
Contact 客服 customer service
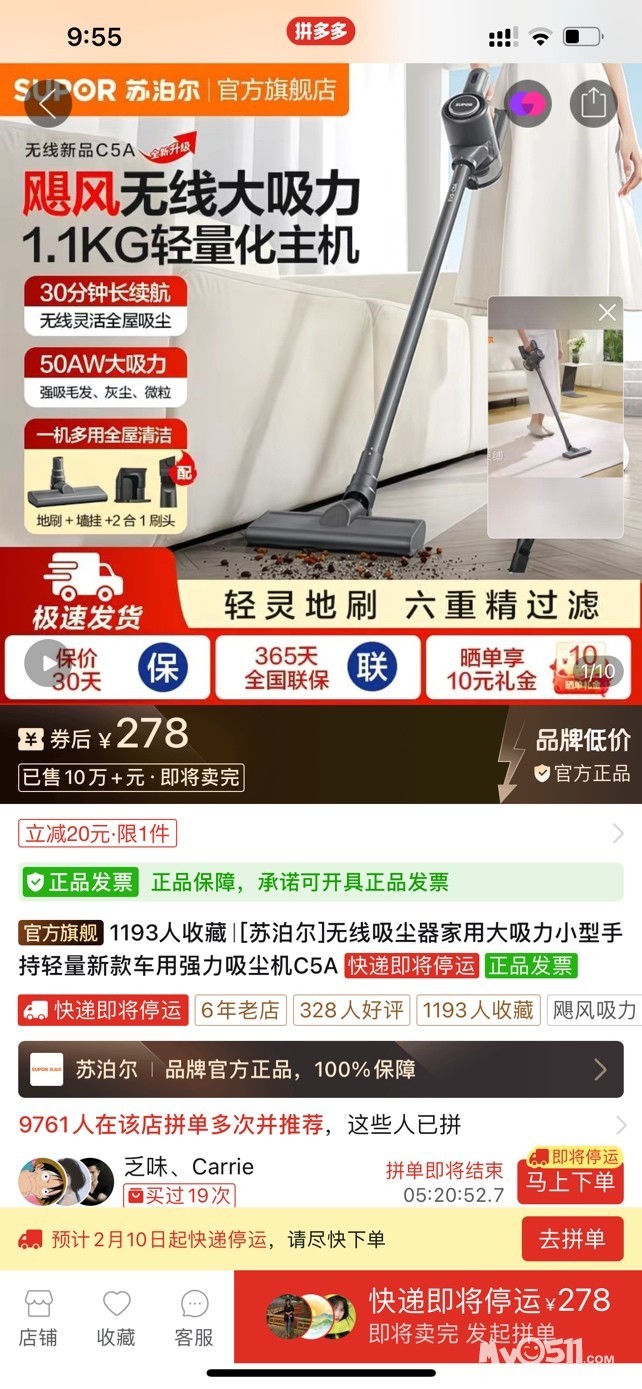(x=194, y=1318)
